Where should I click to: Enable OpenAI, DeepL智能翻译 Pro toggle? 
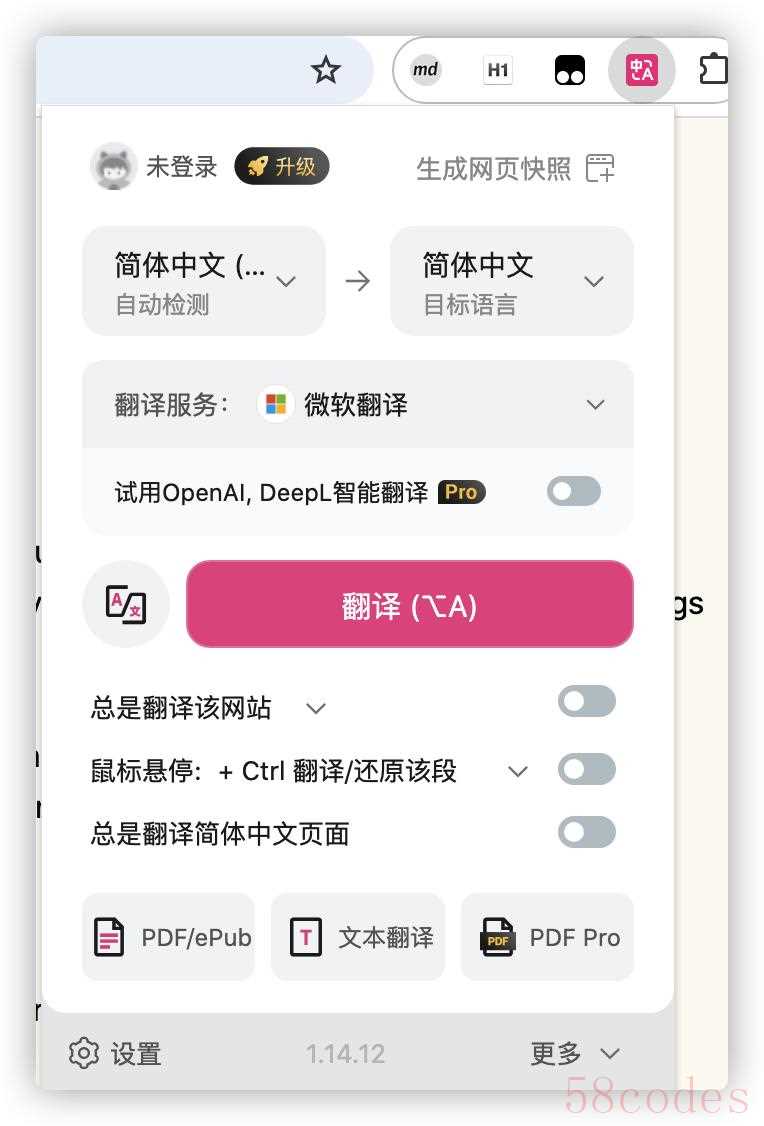point(573,491)
